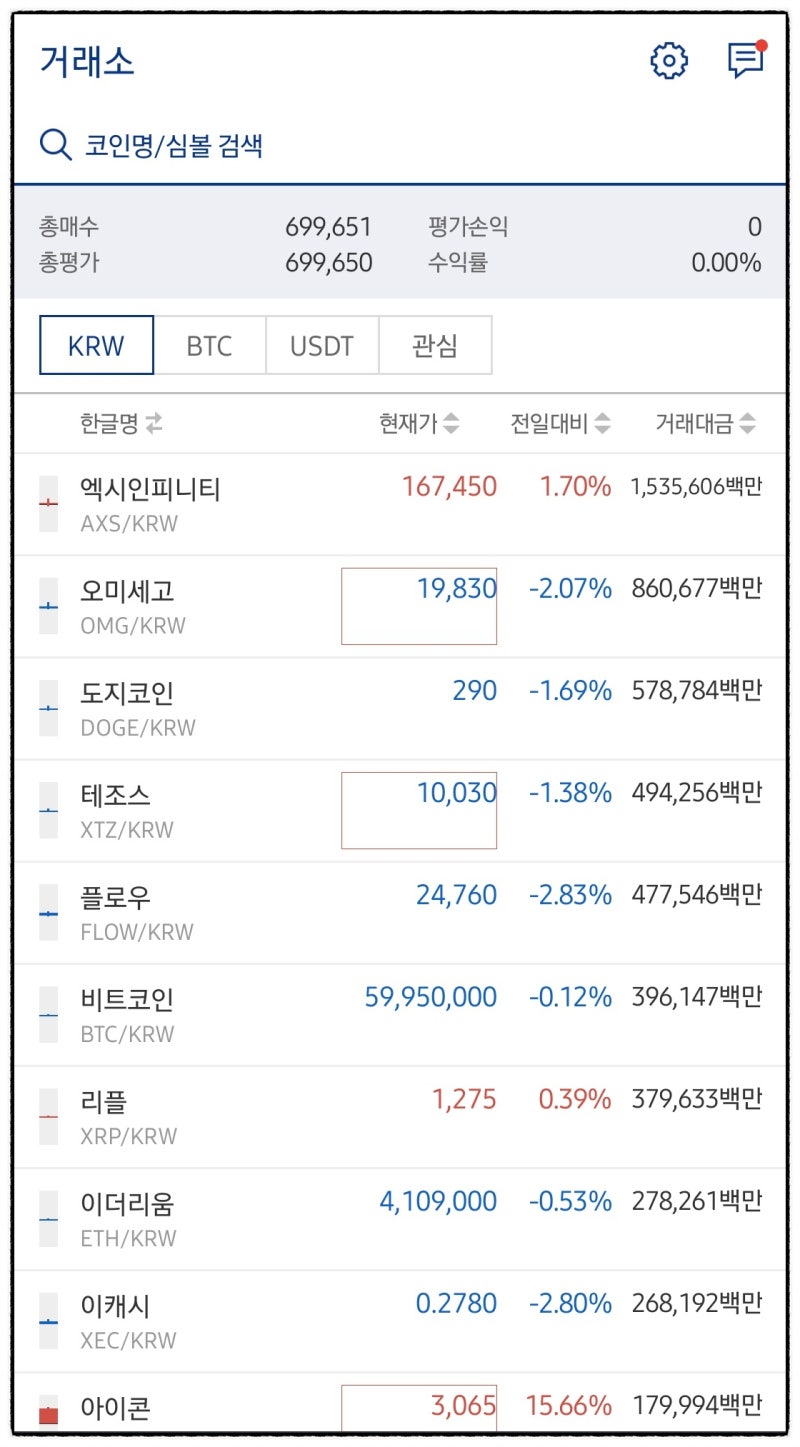Expand the 오미세고 price detail box
This screenshot has width=800, height=1447.
click(x=418, y=603)
